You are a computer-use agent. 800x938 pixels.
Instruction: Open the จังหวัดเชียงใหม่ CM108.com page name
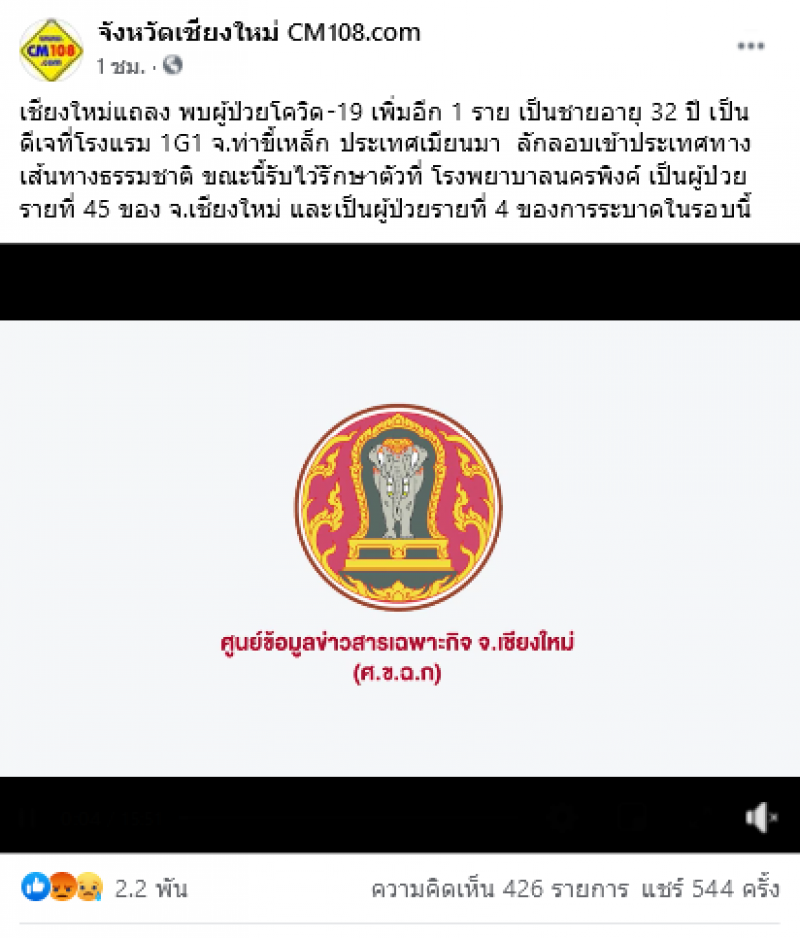(x=259, y=33)
